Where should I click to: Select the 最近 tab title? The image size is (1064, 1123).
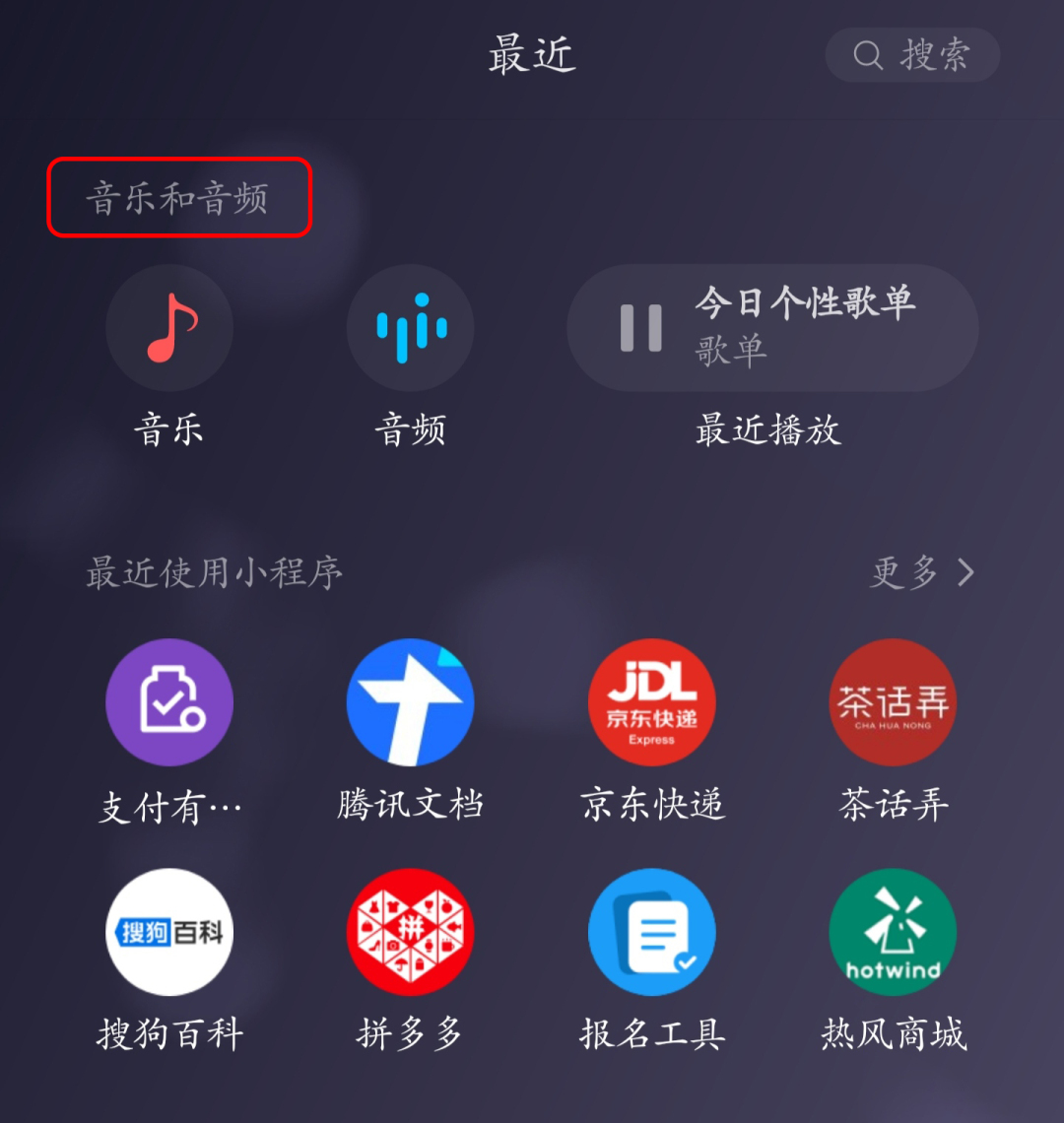click(532, 55)
